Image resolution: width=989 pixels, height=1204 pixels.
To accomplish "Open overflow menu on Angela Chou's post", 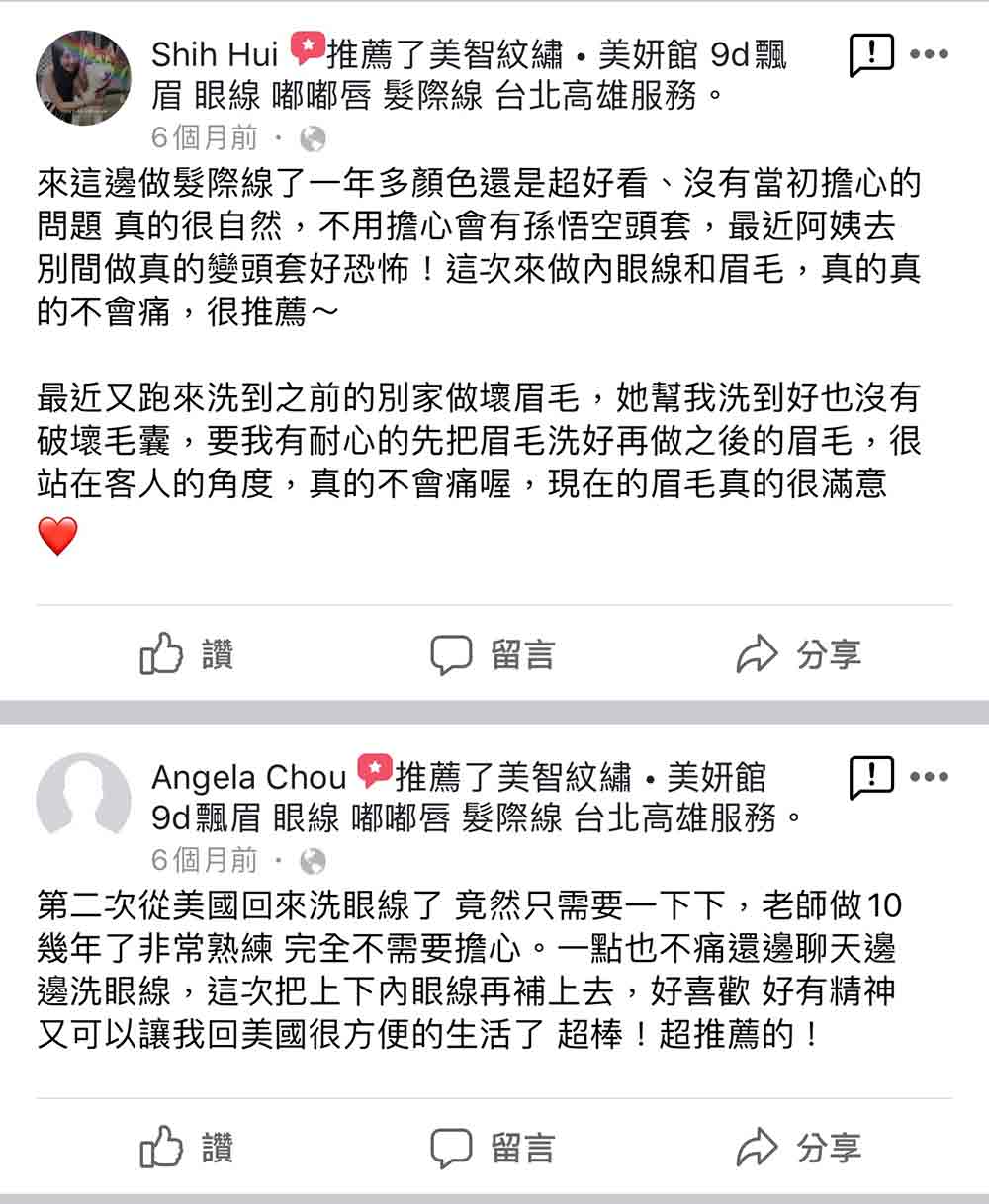I will click(x=929, y=777).
